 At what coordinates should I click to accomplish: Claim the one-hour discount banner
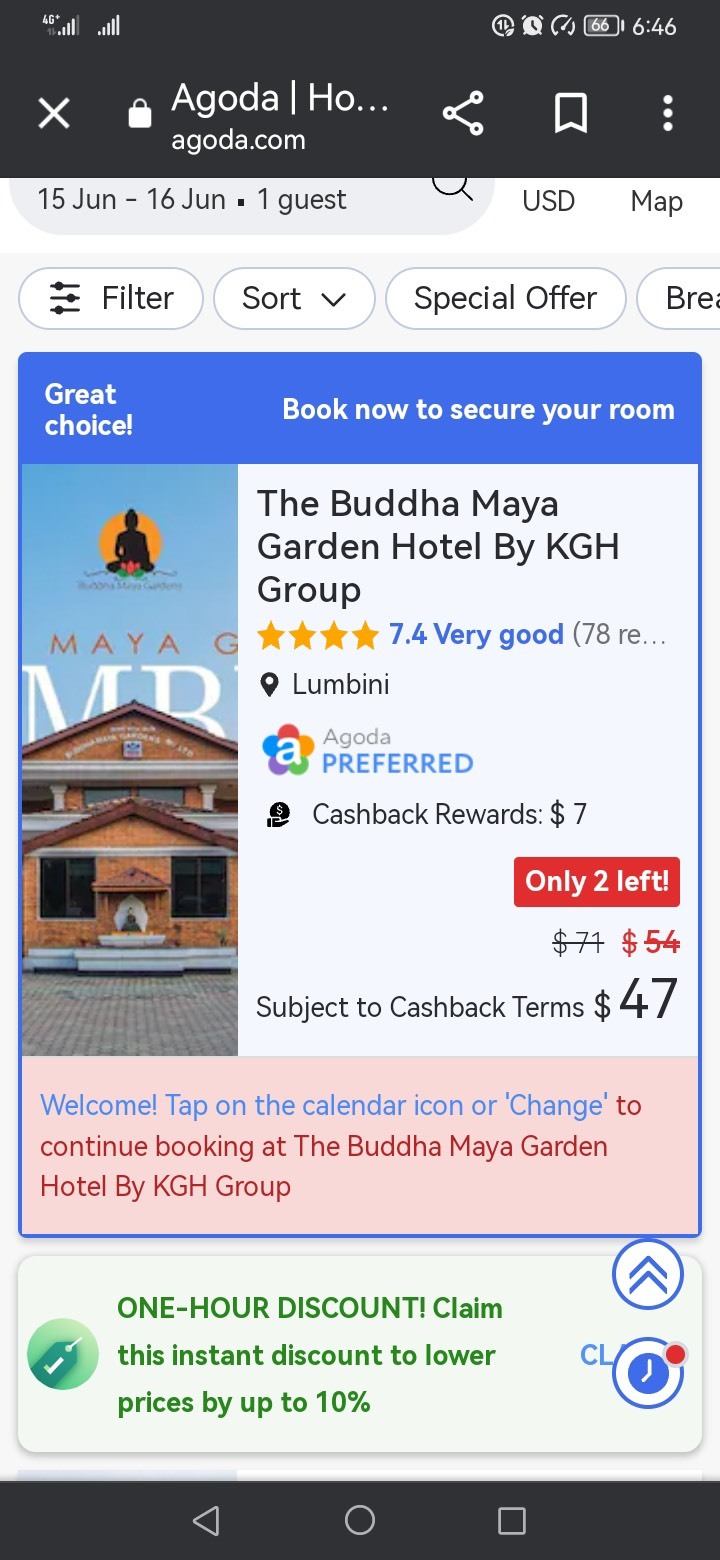(x=360, y=1354)
